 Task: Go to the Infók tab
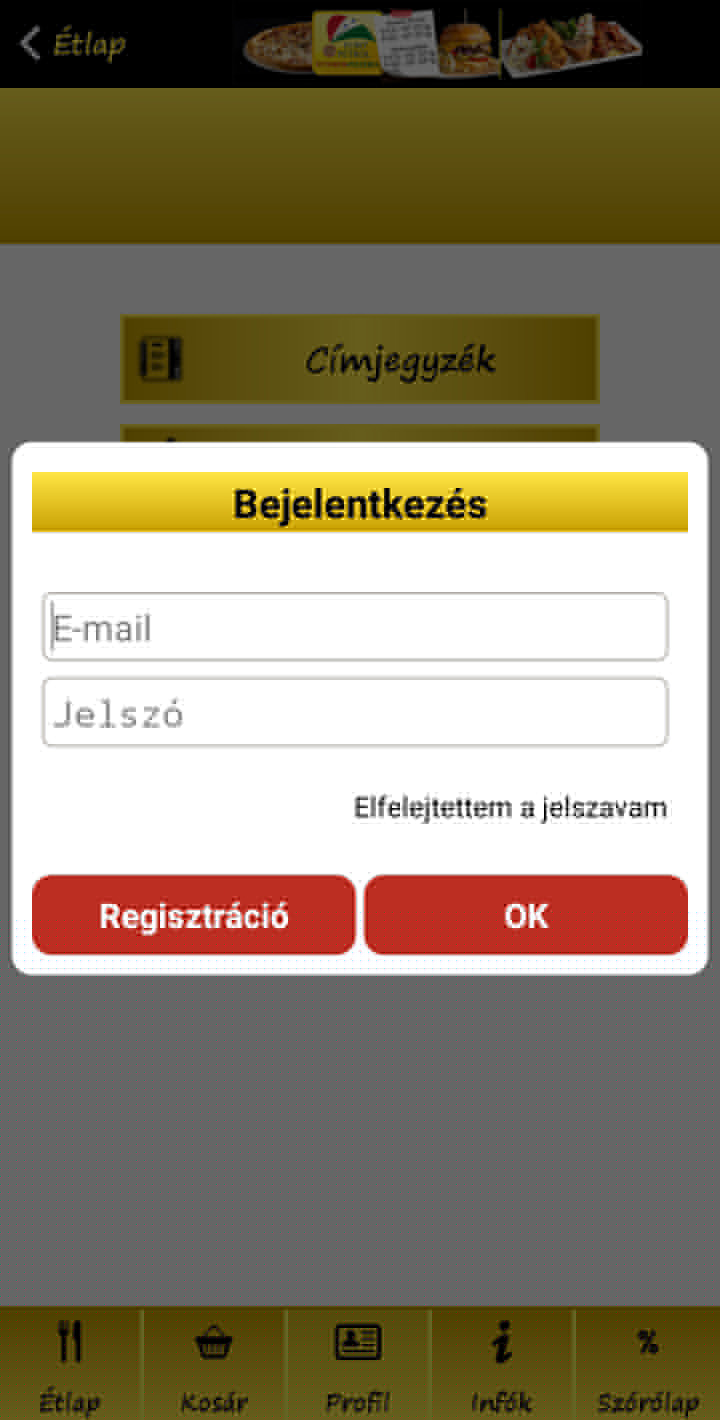[502, 1364]
